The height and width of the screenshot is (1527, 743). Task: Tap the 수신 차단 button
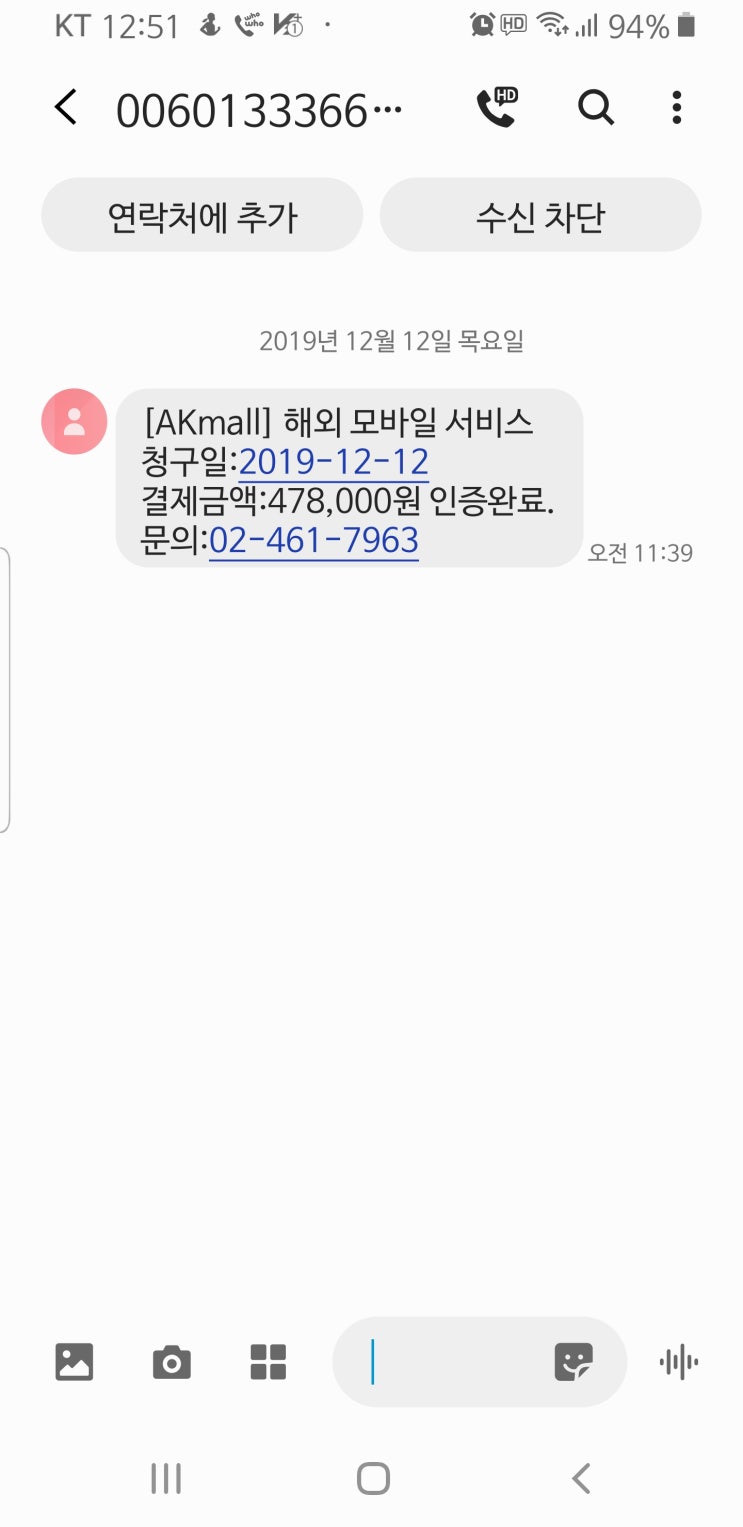(540, 214)
